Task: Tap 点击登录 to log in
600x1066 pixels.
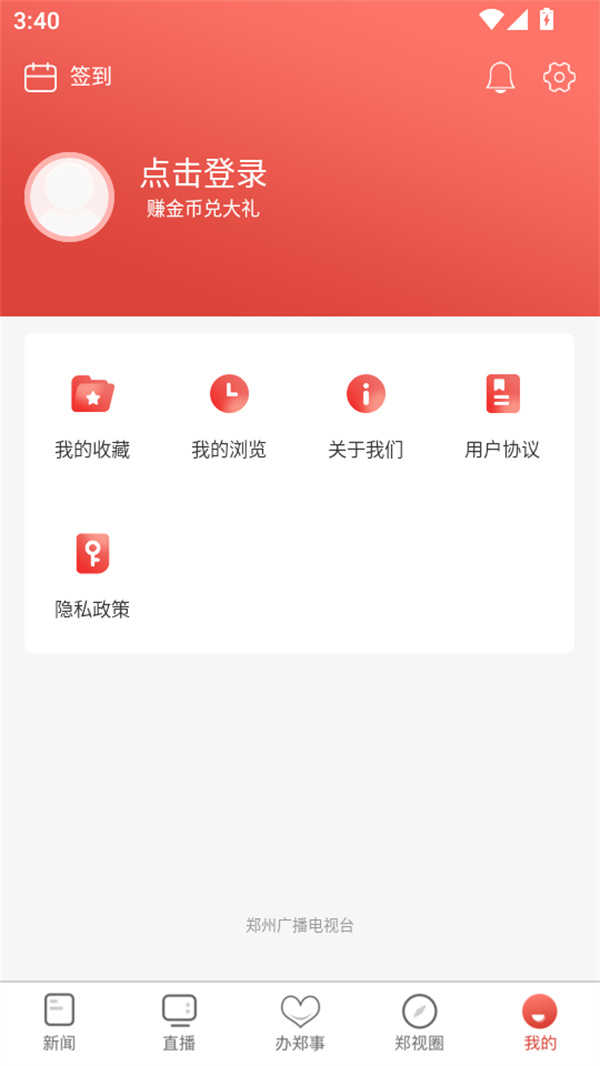Action: tap(204, 174)
